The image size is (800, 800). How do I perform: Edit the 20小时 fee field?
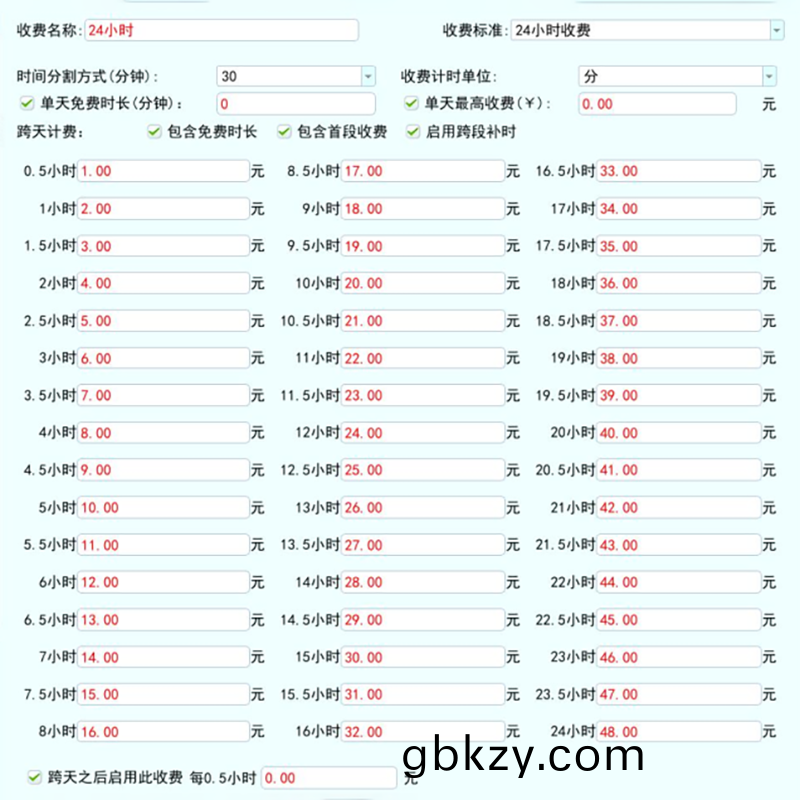(678, 433)
